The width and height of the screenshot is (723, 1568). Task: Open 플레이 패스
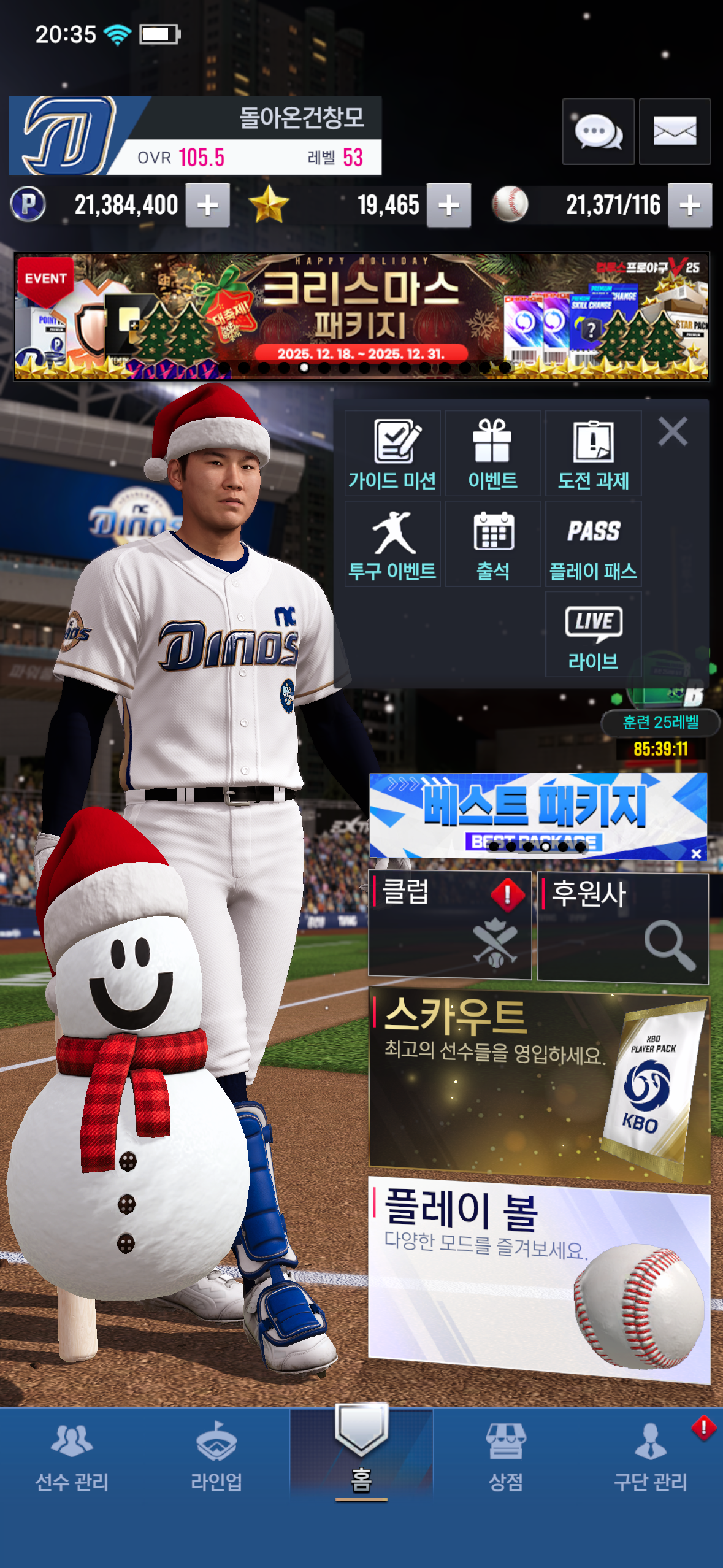pos(593,544)
